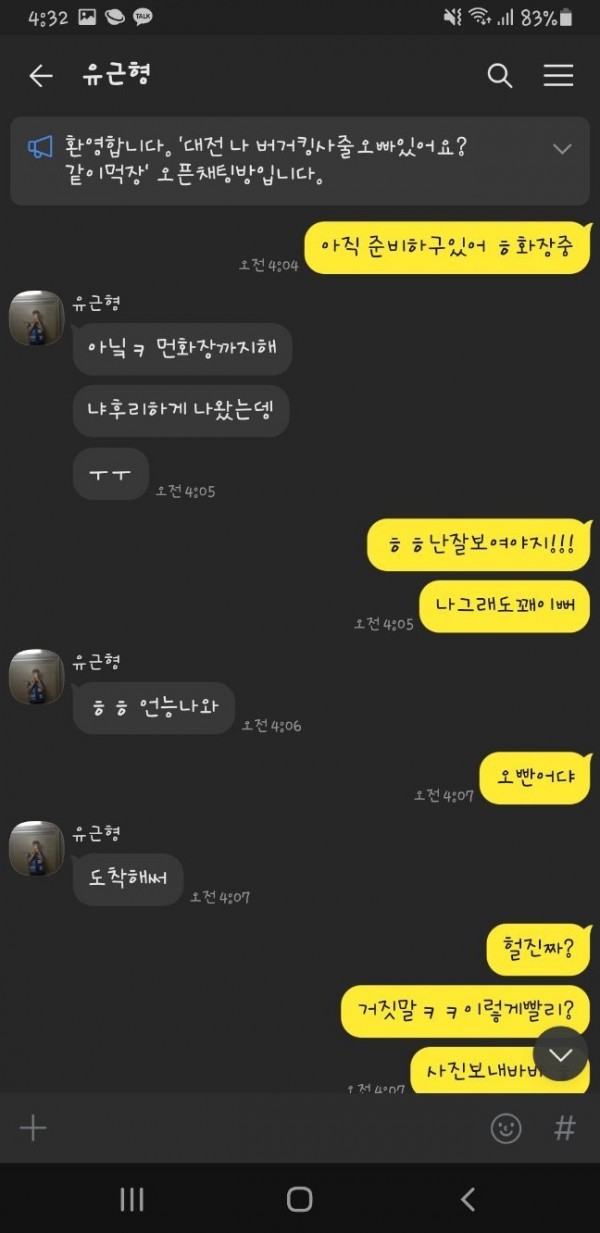The width and height of the screenshot is (600, 1233).
Task: Open the emoticon picker
Action: (506, 1128)
